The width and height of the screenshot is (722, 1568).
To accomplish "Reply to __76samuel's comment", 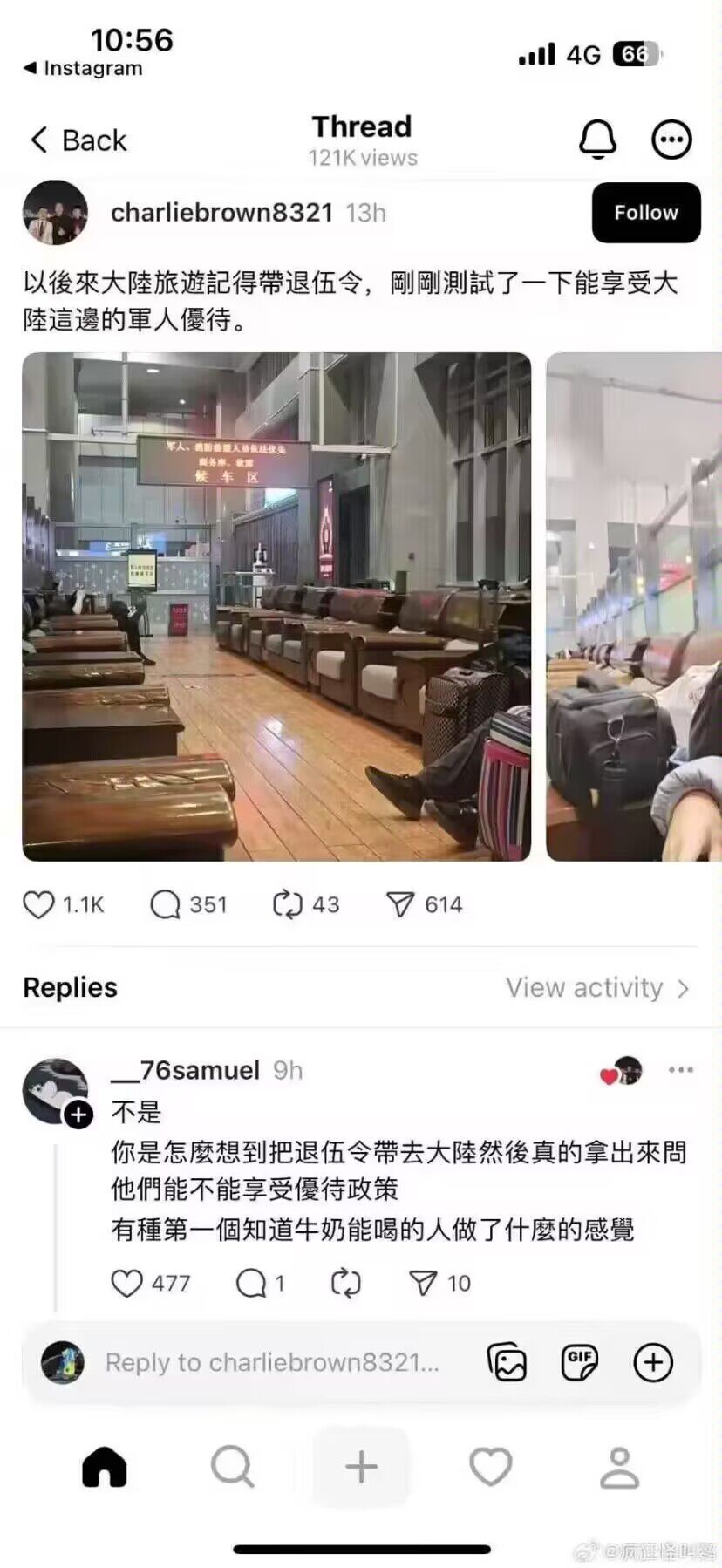I will click(251, 1283).
